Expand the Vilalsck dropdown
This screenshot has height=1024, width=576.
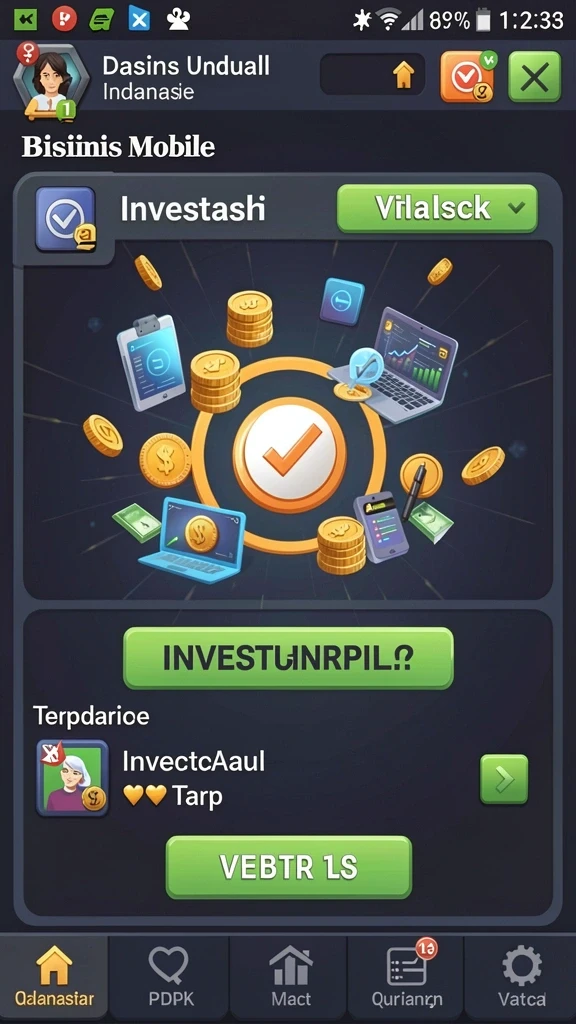click(x=437, y=208)
